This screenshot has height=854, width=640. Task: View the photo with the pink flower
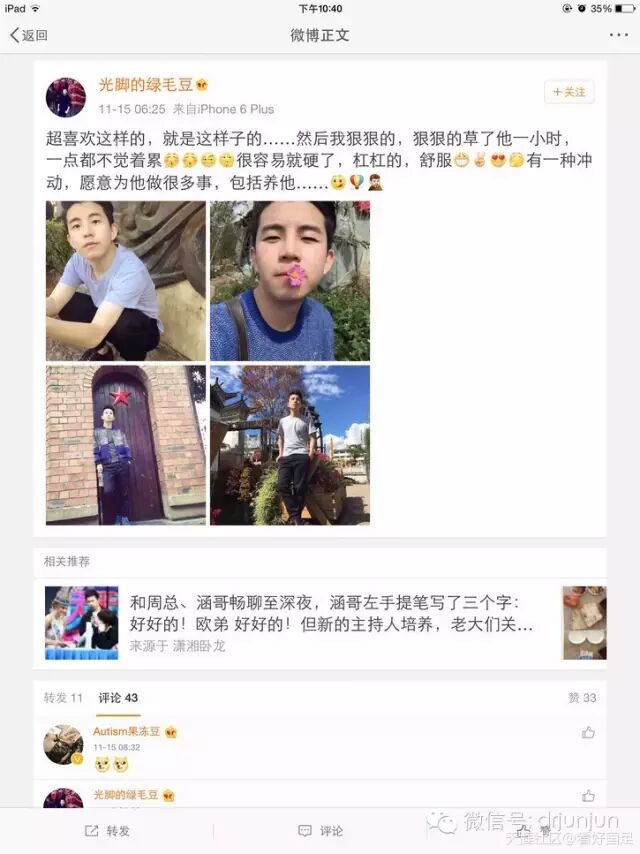(x=290, y=281)
